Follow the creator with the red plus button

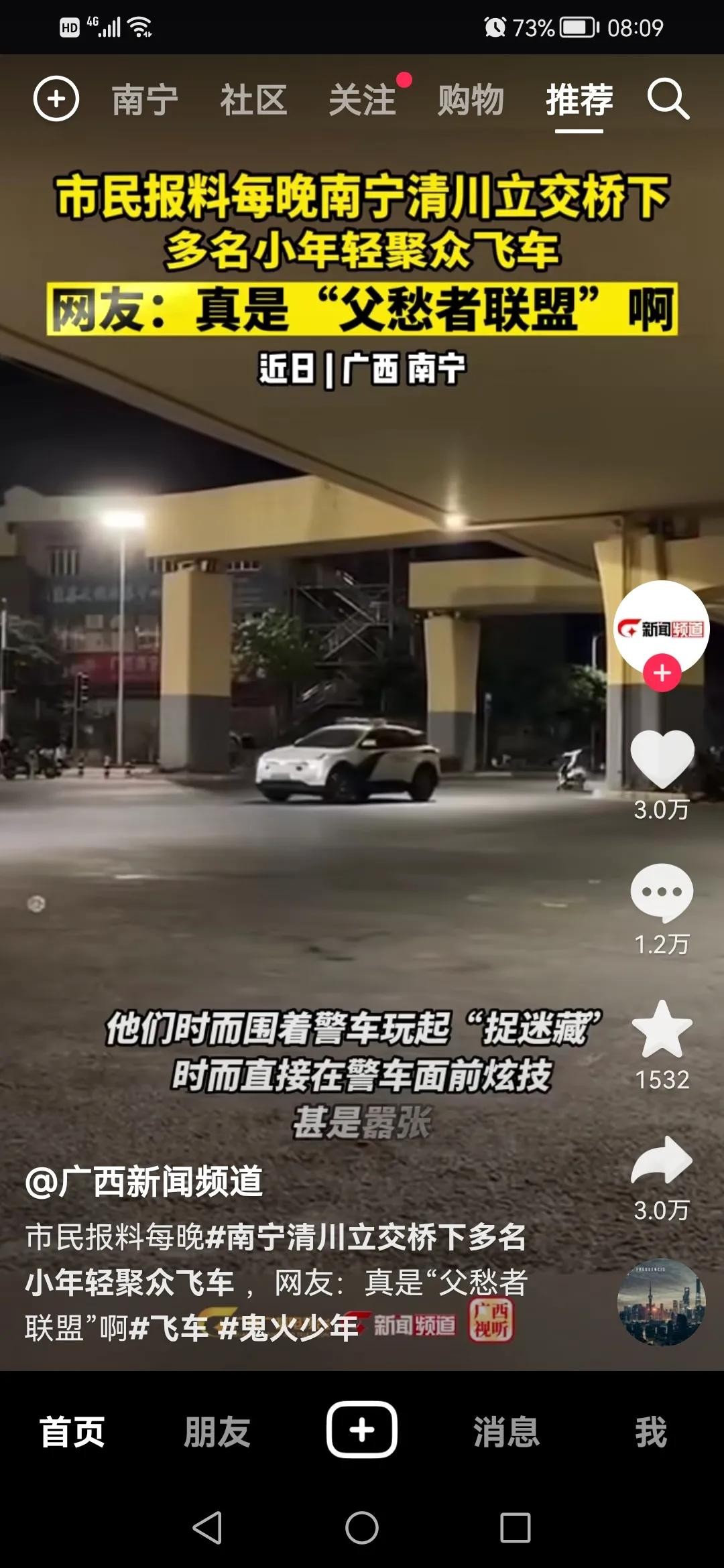pos(662,672)
